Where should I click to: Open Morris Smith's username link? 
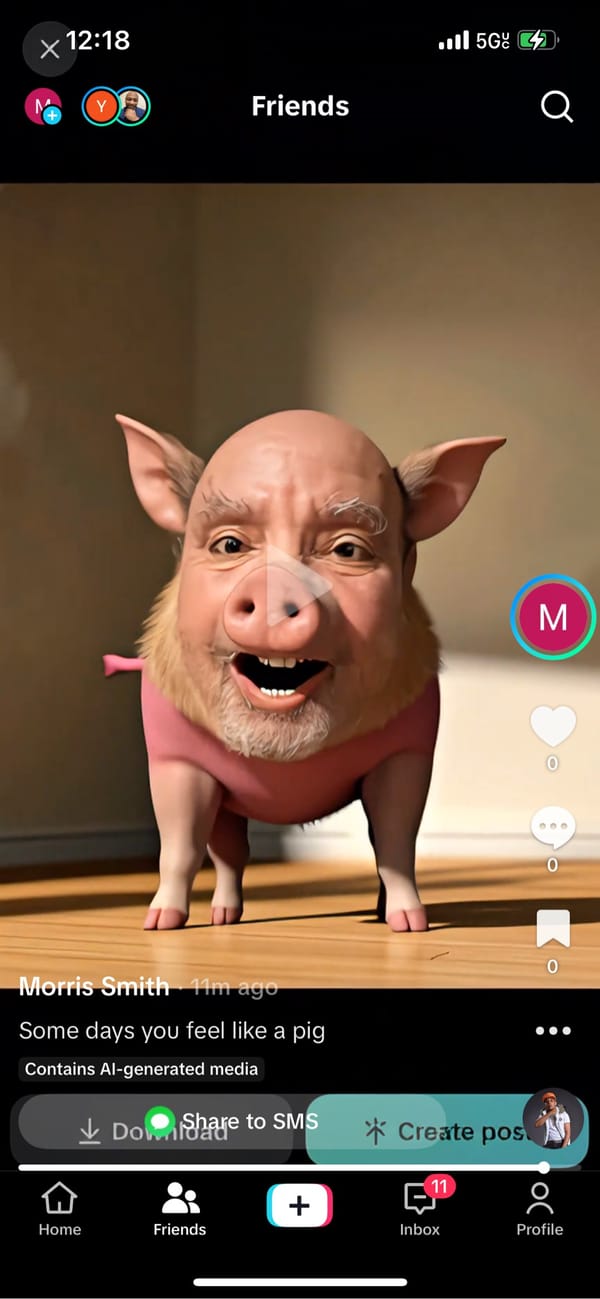click(94, 986)
